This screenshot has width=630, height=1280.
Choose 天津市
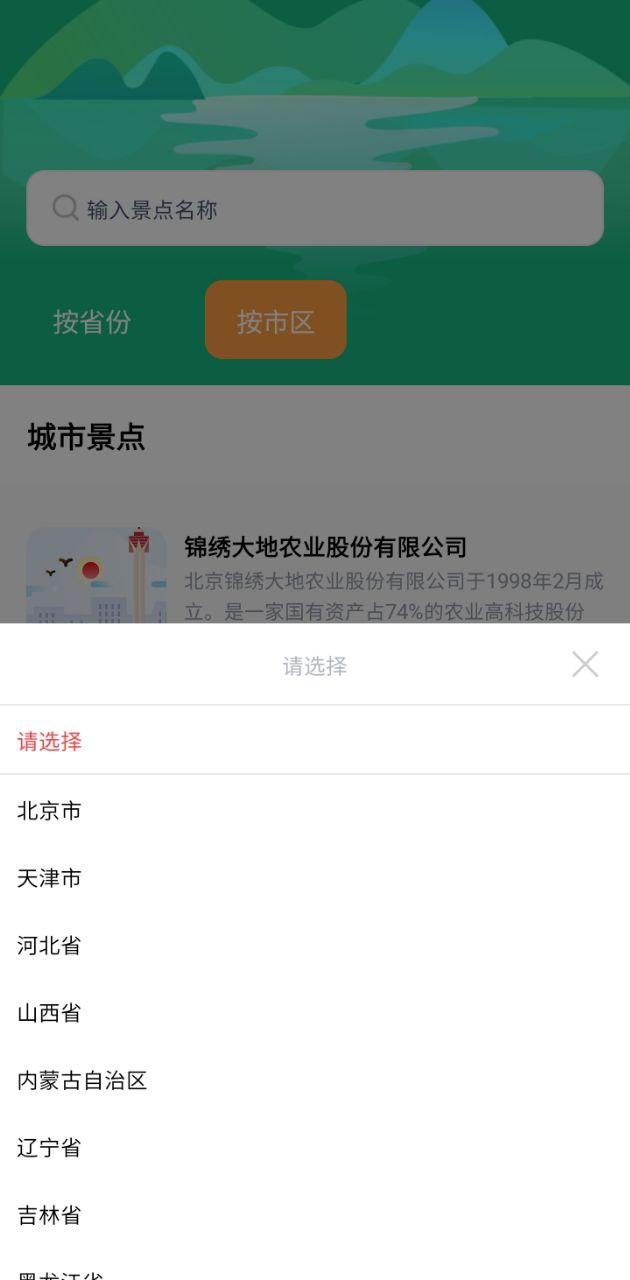click(x=49, y=878)
